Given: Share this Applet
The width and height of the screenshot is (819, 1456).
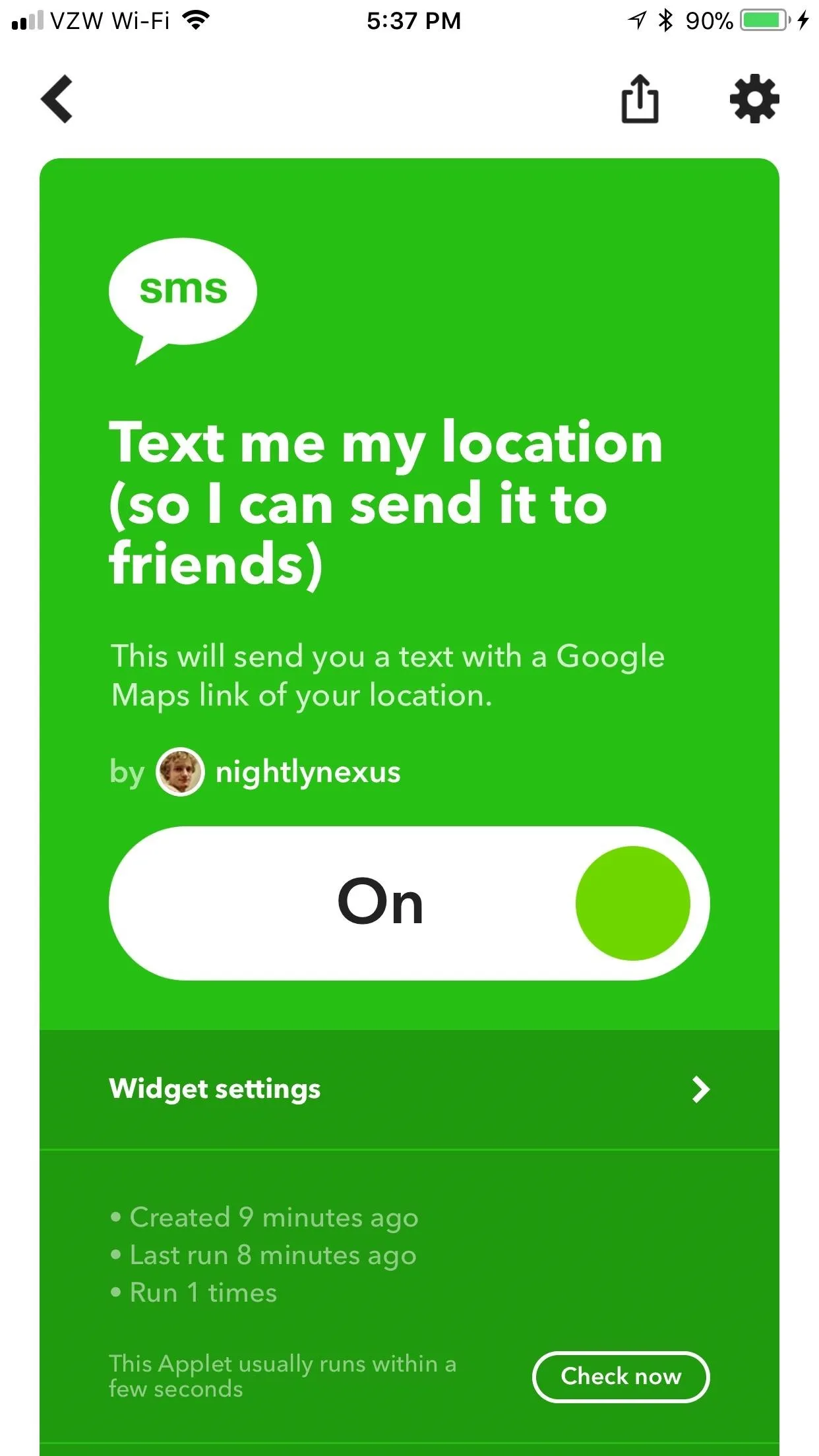Looking at the screenshot, I should click(x=640, y=99).
